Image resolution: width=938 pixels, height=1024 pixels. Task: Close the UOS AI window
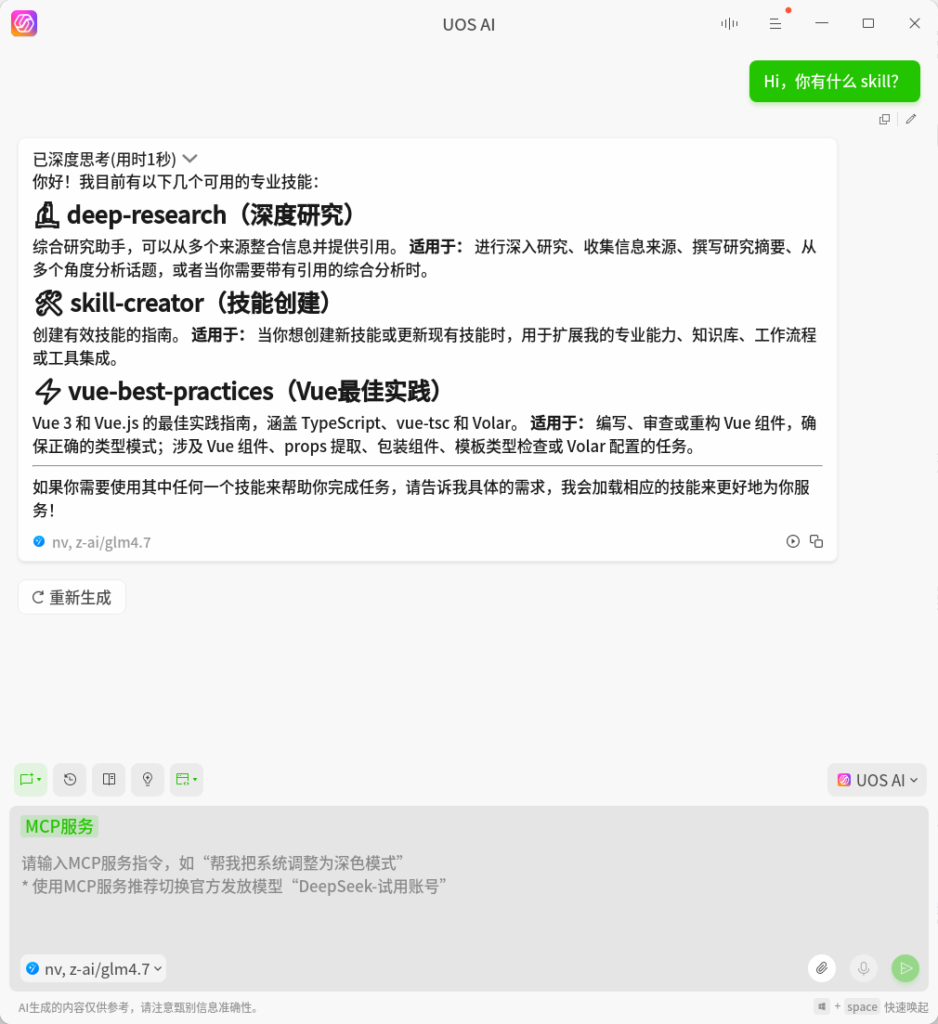pos(914,24)
